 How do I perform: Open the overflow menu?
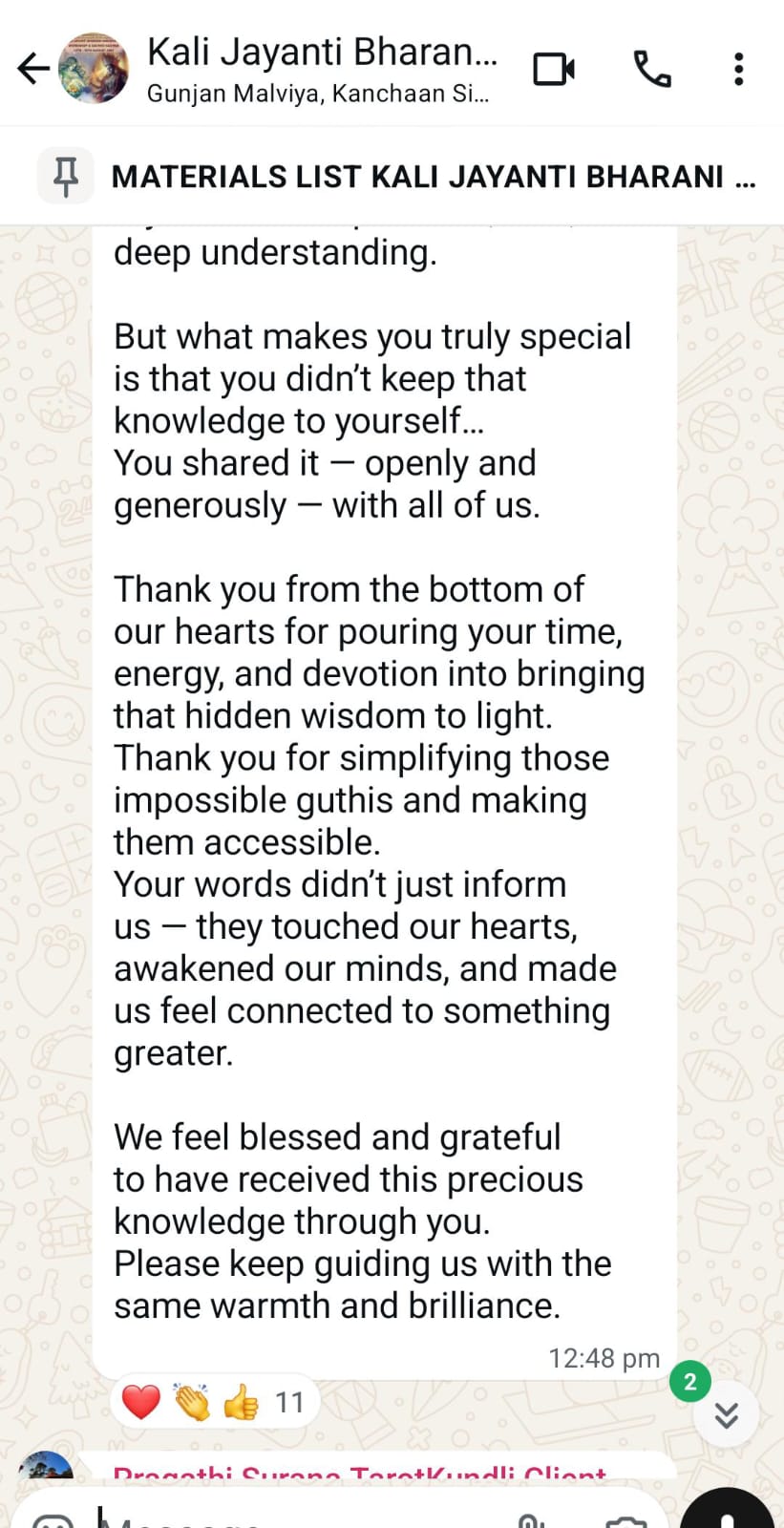pos(738,69)
